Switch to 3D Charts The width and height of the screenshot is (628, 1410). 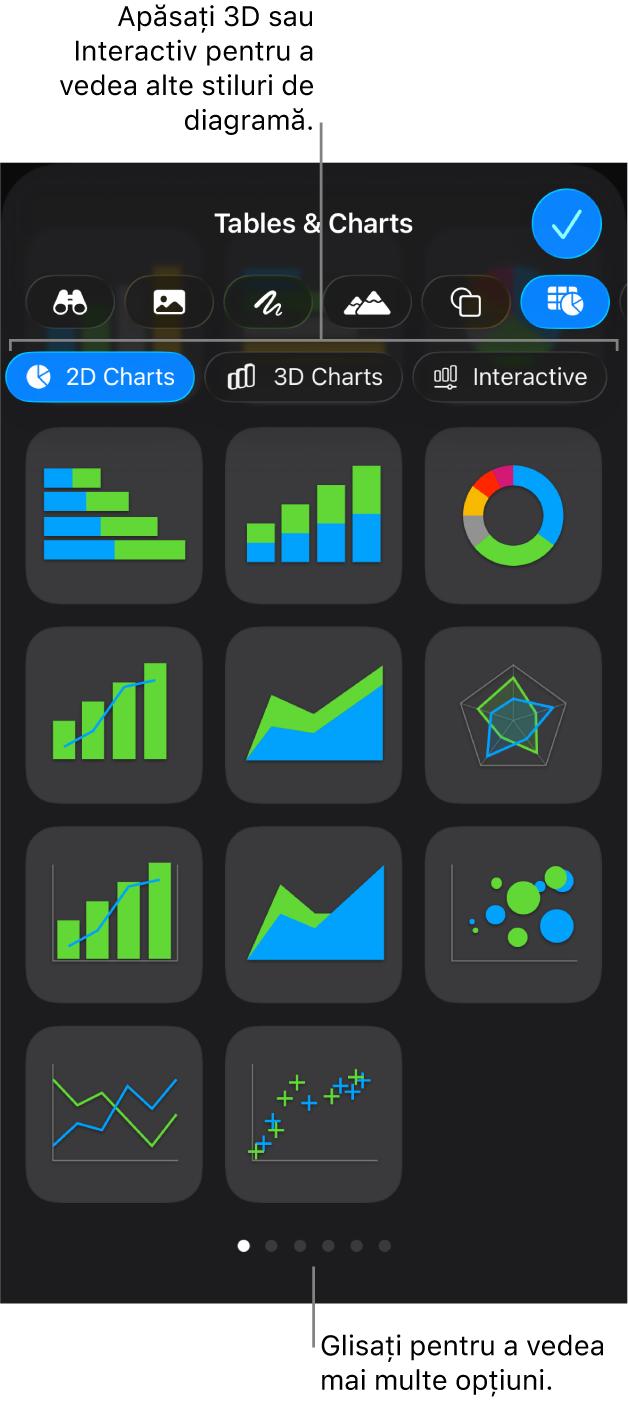[304, 377]
